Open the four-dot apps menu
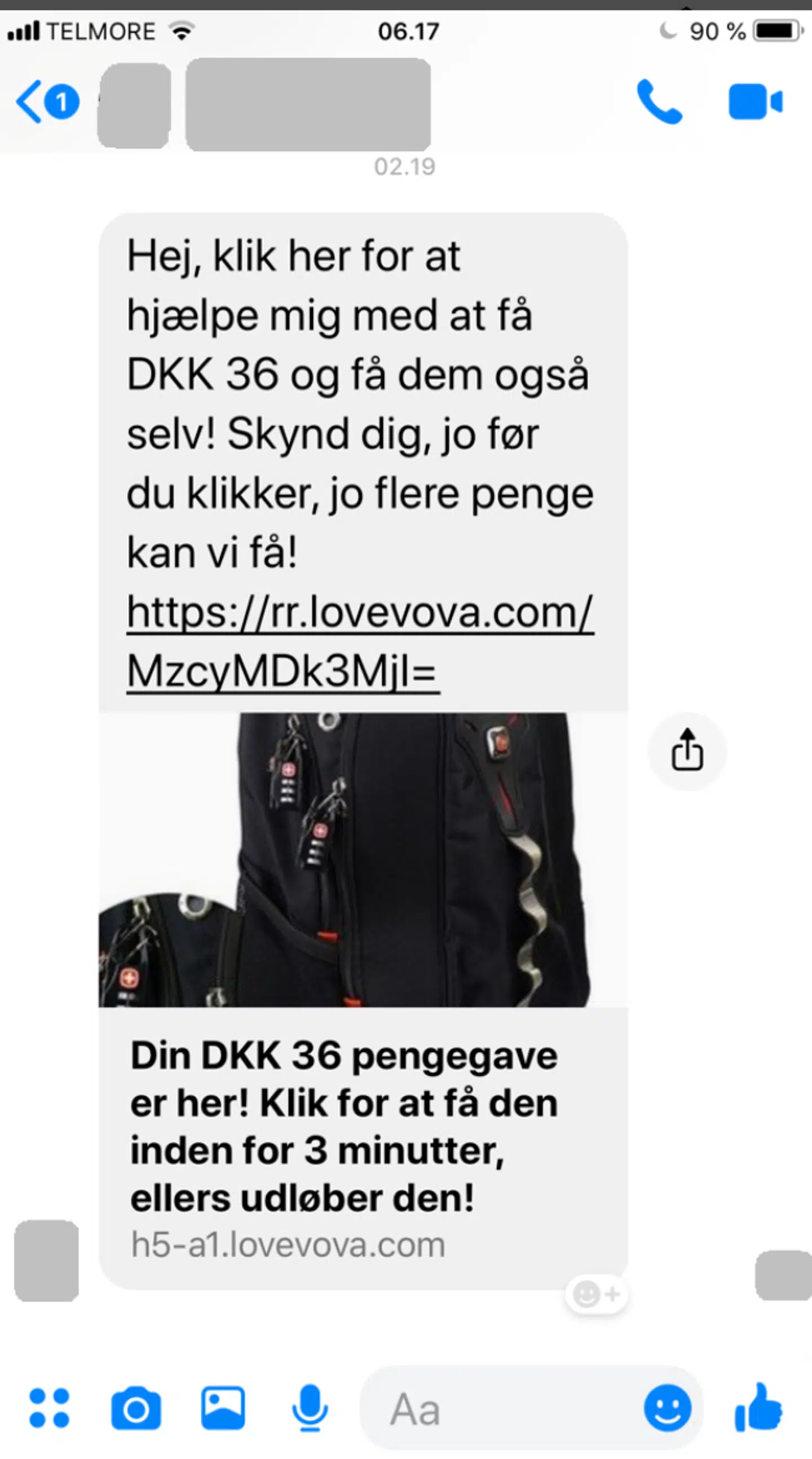 pos(49,1408)
